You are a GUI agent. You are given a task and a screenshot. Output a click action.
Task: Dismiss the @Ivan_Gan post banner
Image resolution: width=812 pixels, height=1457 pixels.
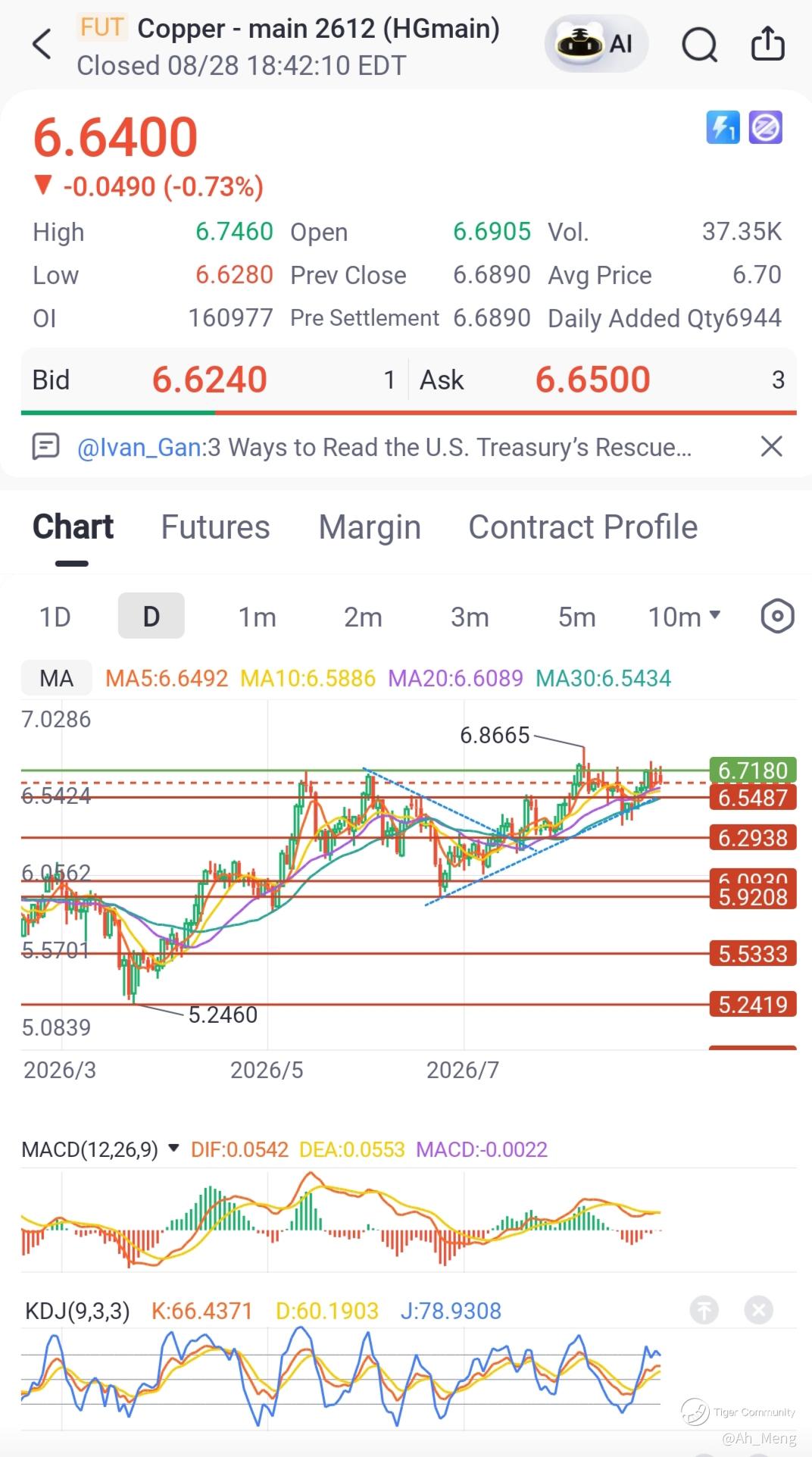[771, 446]
